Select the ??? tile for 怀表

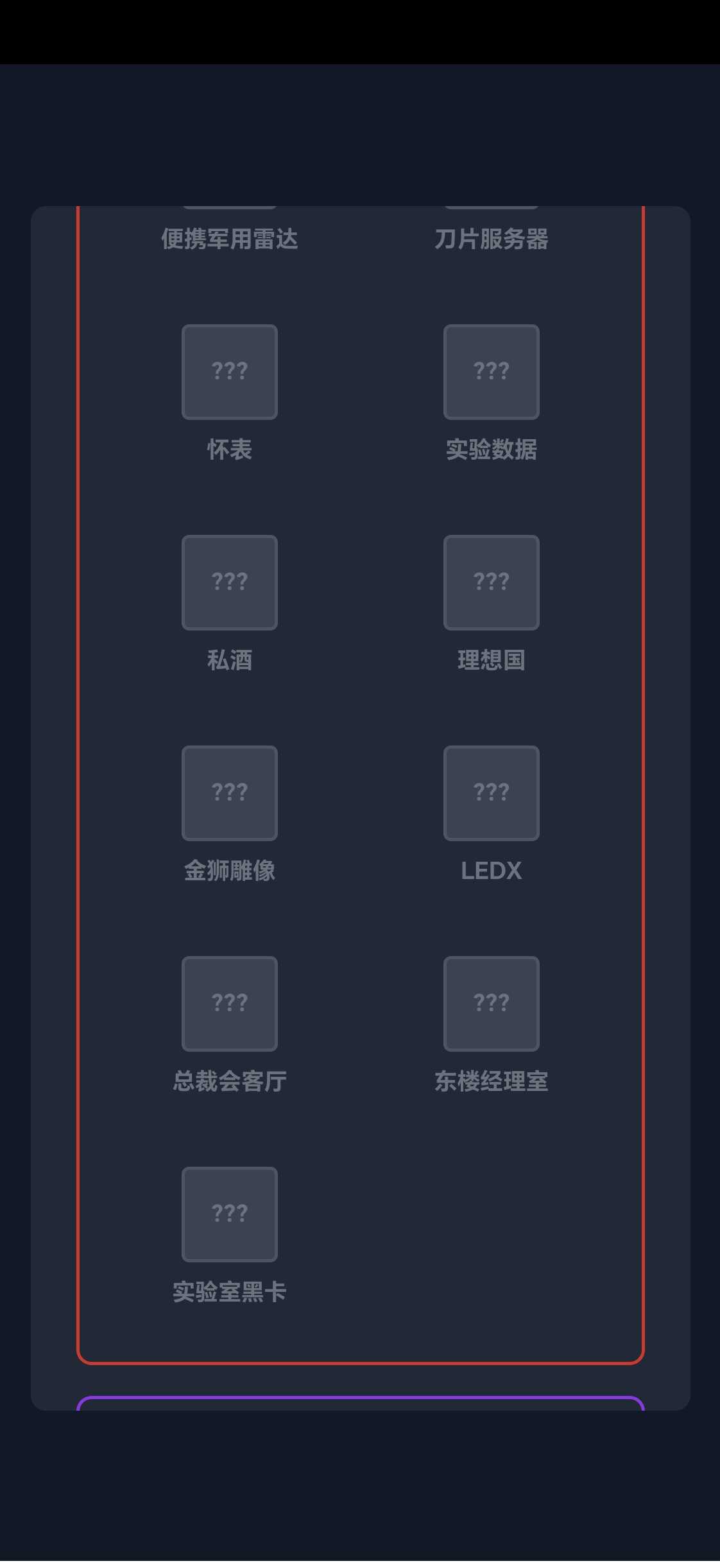click(x=230, y=372)
